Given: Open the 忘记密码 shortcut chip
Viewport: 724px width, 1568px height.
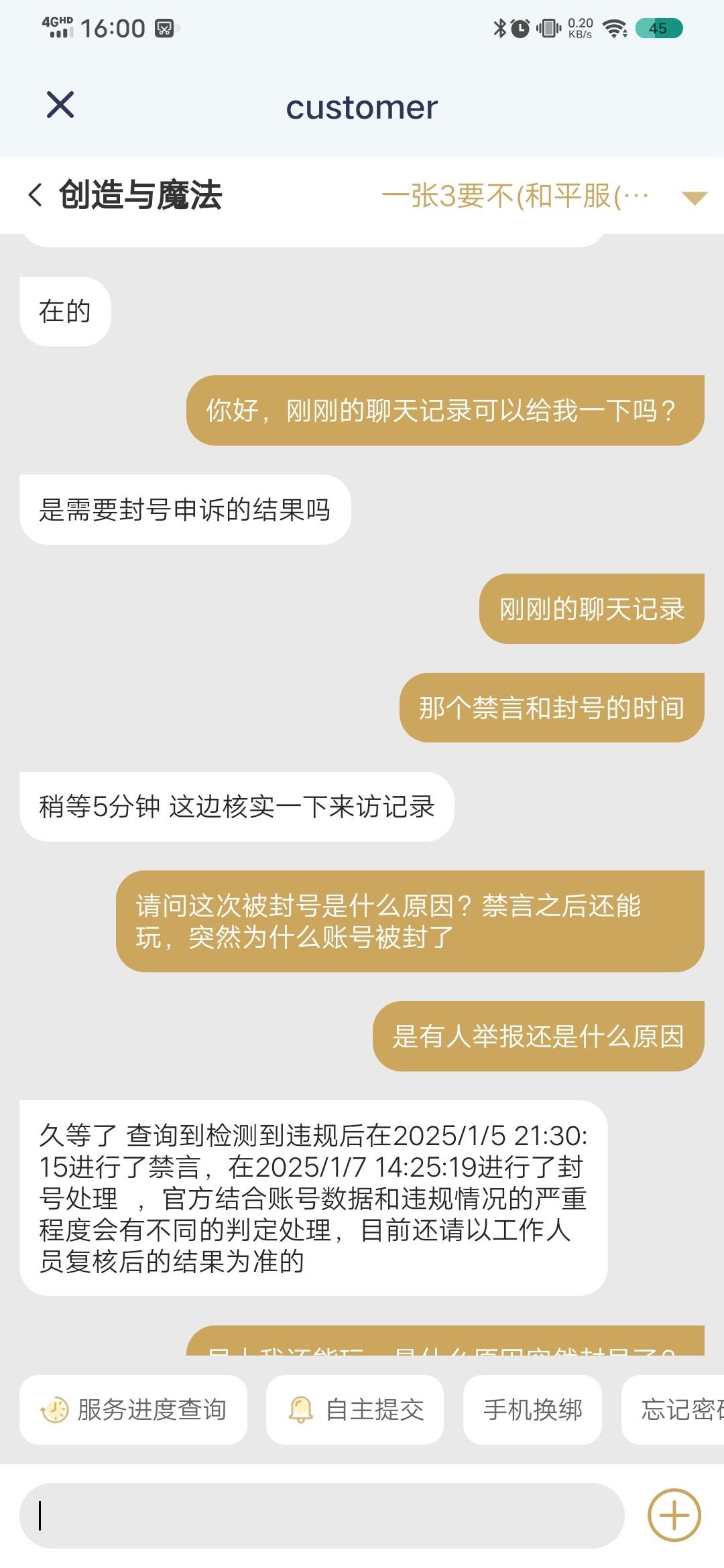Looking at the screenshot, I should coord(673,1409).
